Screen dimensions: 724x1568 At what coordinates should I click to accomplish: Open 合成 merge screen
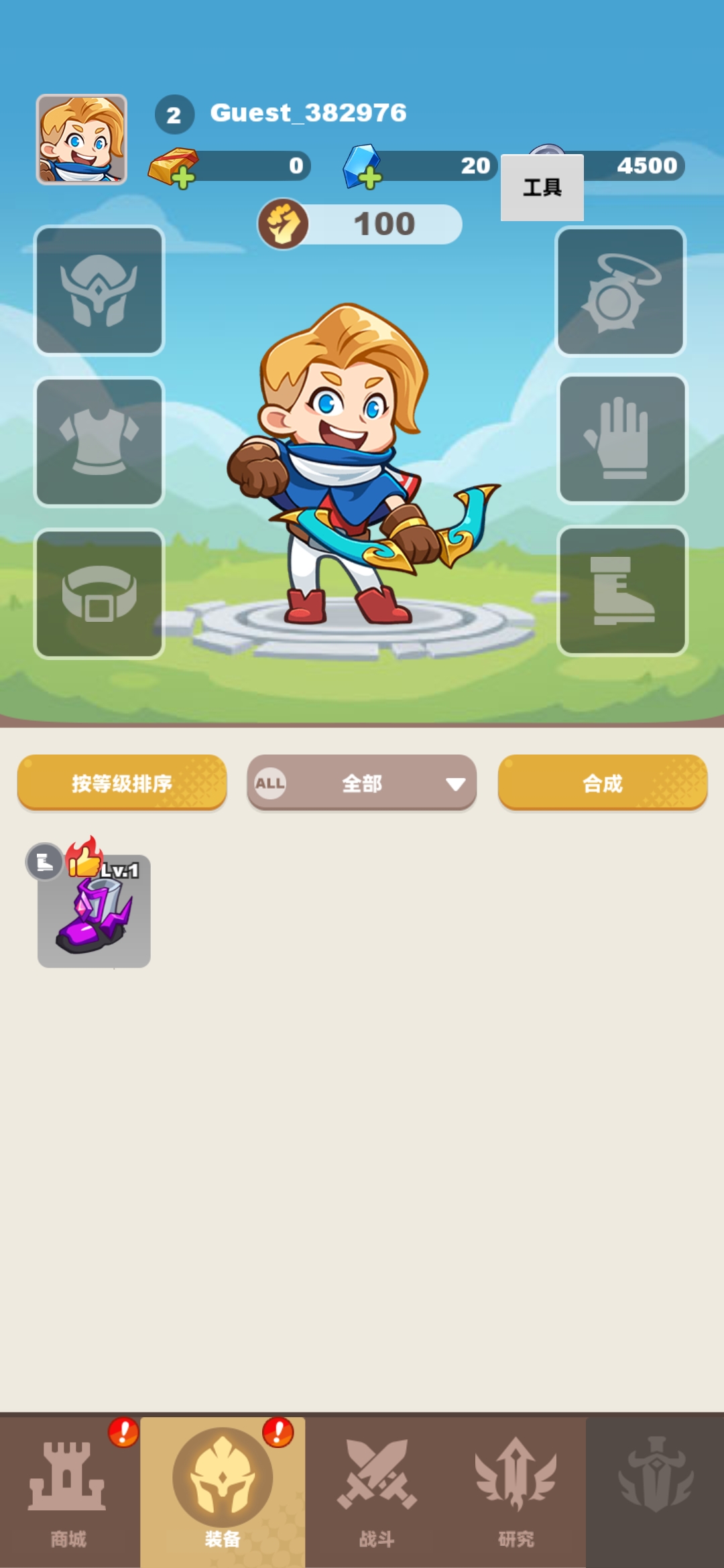tap(602, 783)
